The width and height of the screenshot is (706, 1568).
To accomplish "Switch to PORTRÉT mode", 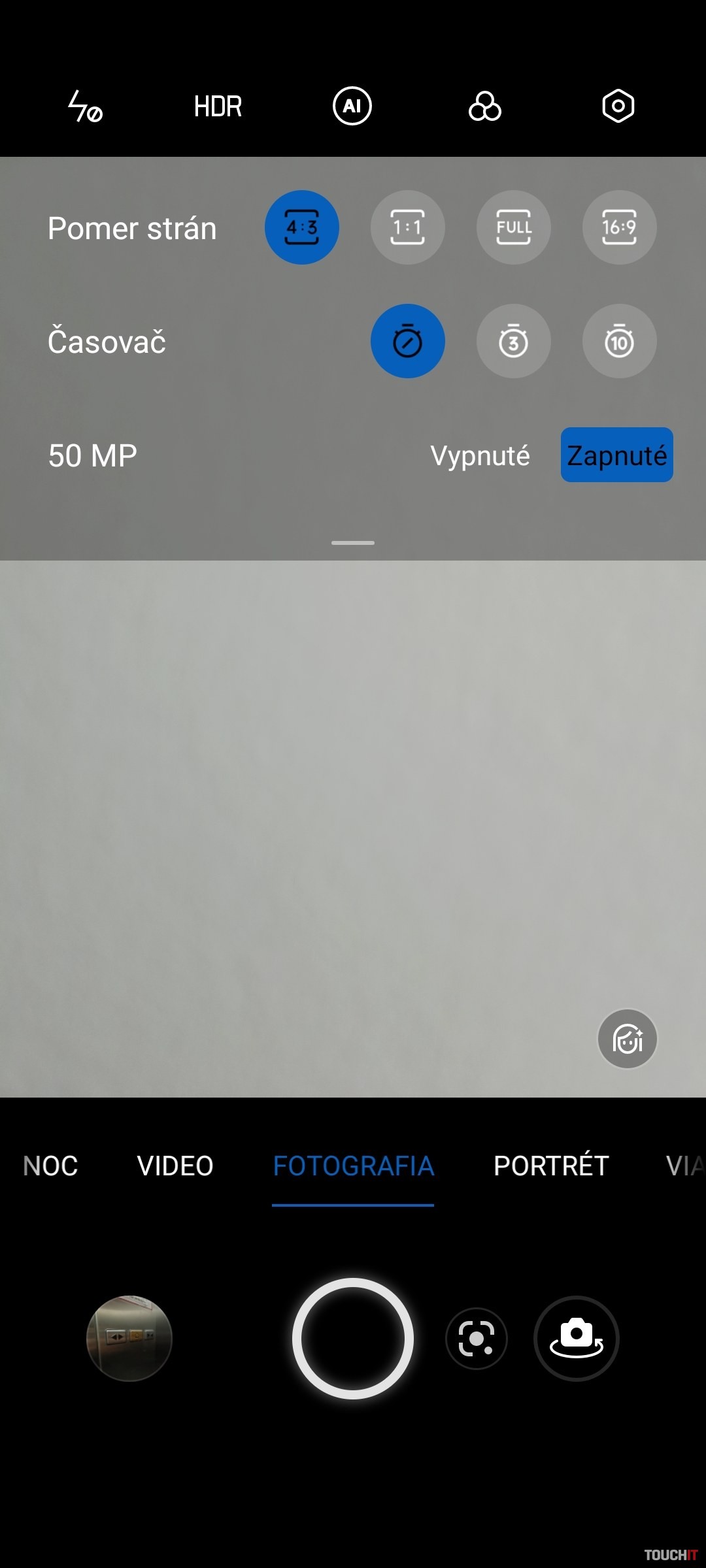I will pos(551,1166).
